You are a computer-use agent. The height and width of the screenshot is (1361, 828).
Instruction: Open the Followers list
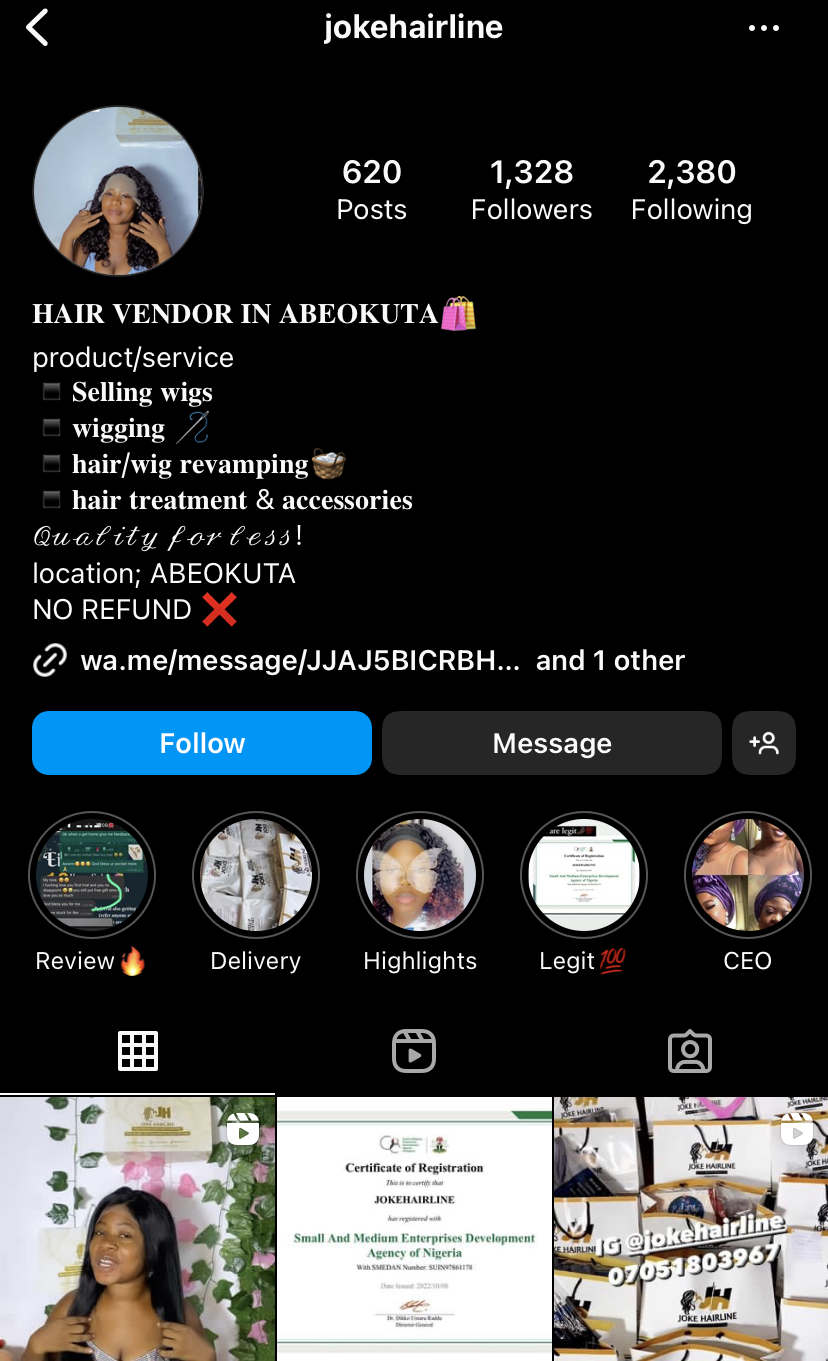tap(531, 189)
